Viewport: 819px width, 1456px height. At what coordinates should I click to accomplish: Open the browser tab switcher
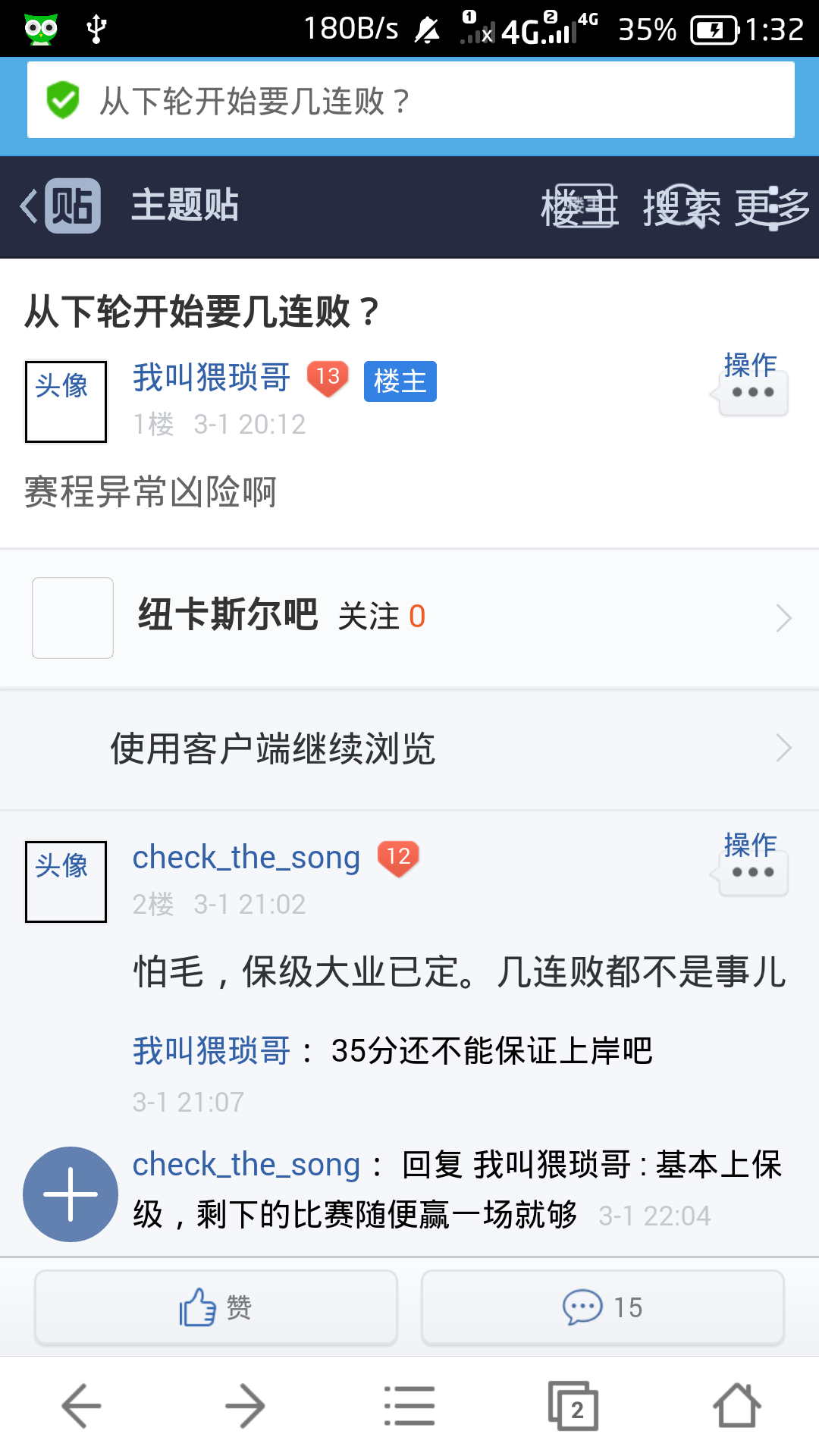click(573, 1406)
